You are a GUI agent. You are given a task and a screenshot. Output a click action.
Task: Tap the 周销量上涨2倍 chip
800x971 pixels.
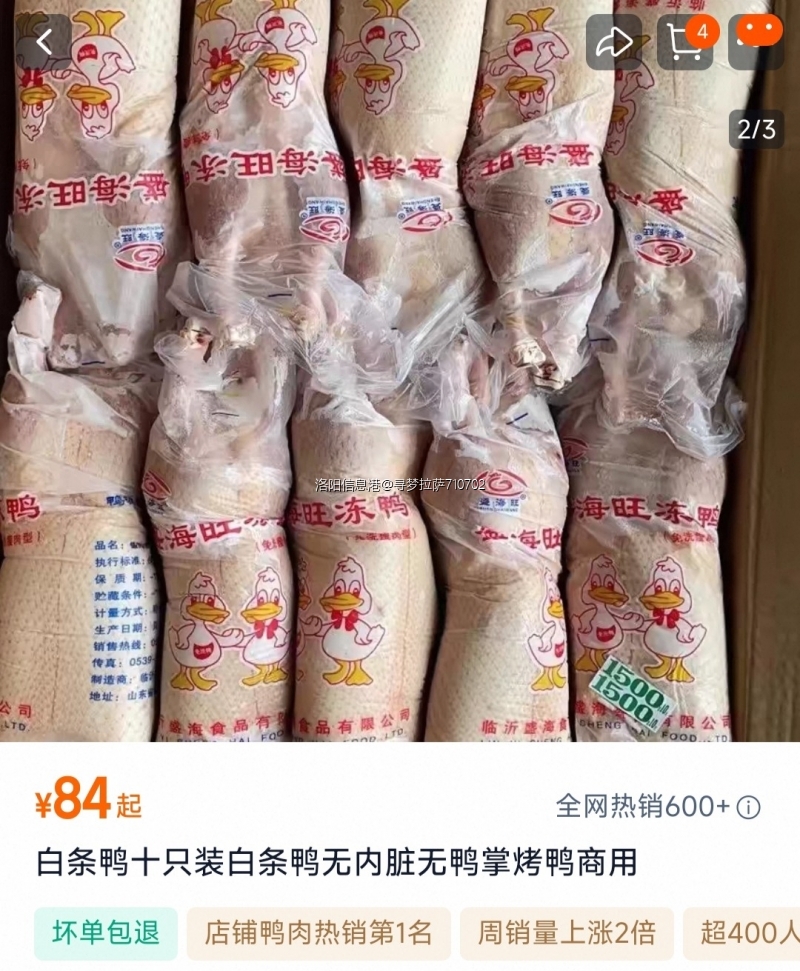566,934
